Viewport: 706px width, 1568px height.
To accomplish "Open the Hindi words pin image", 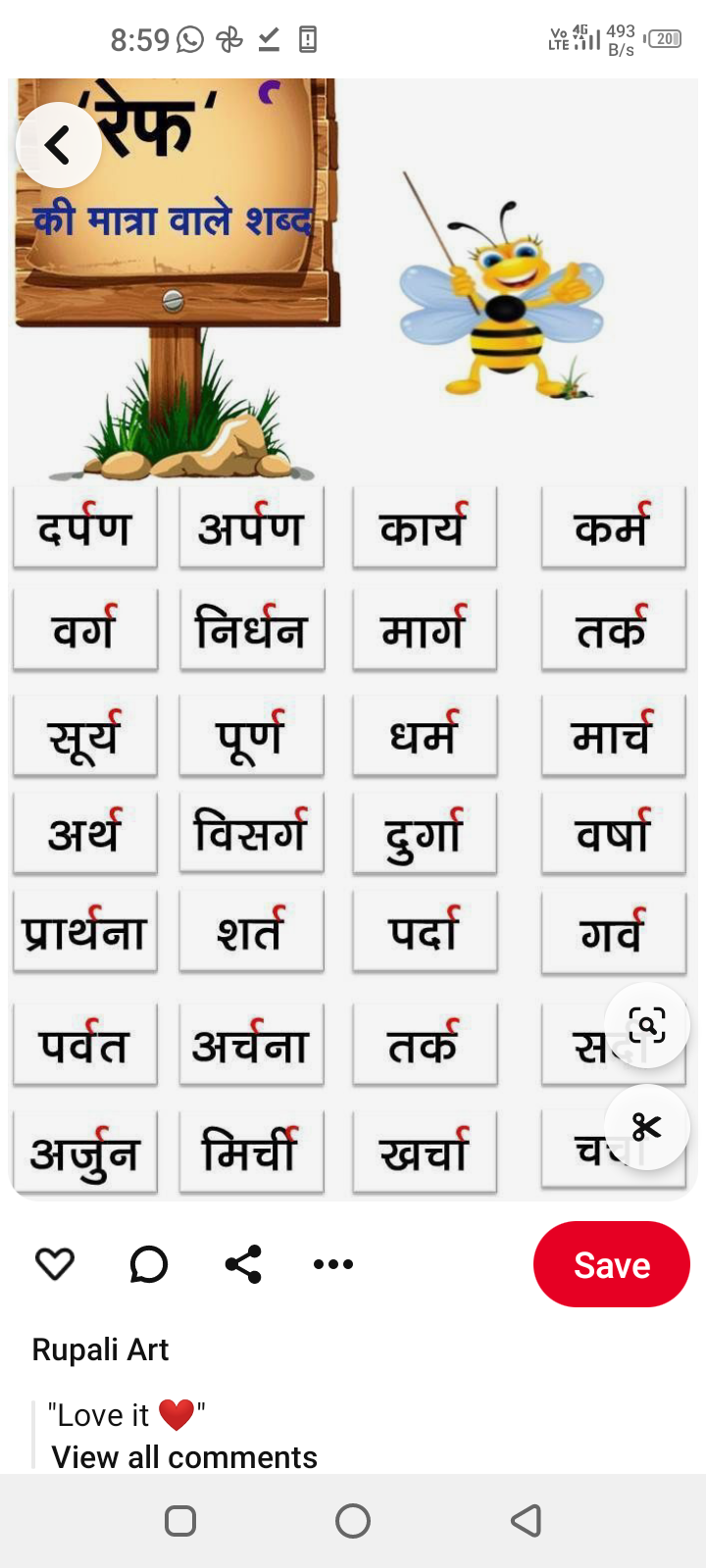I will [353, 639].
